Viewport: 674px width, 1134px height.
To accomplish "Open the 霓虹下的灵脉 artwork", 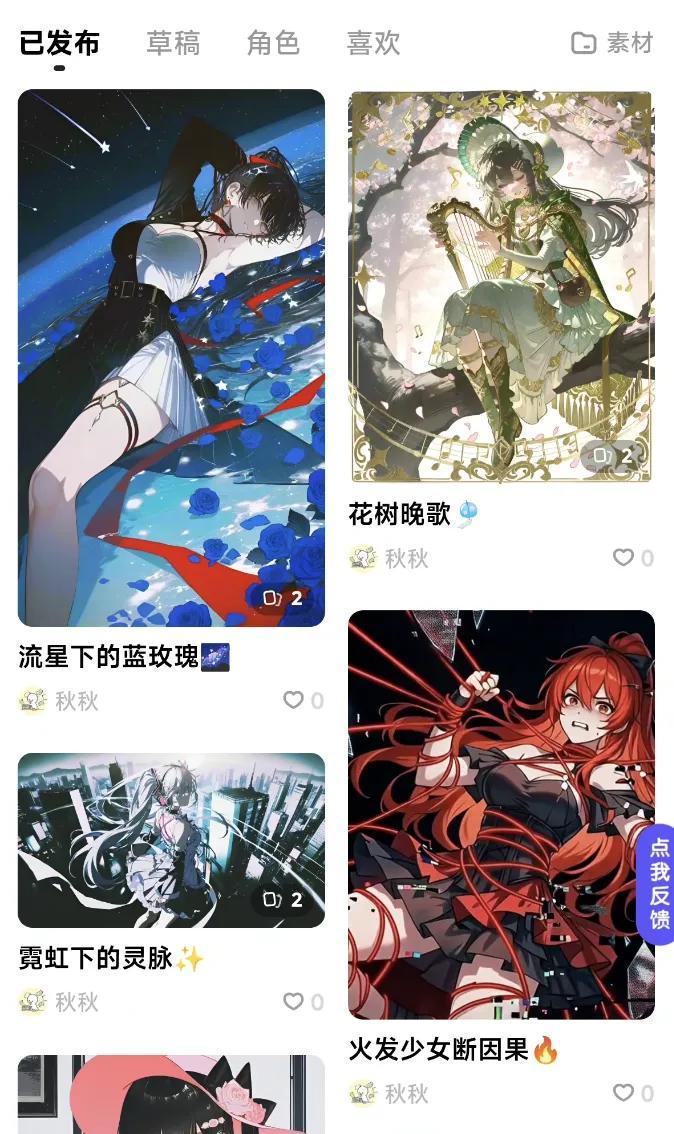I will 171,840.
